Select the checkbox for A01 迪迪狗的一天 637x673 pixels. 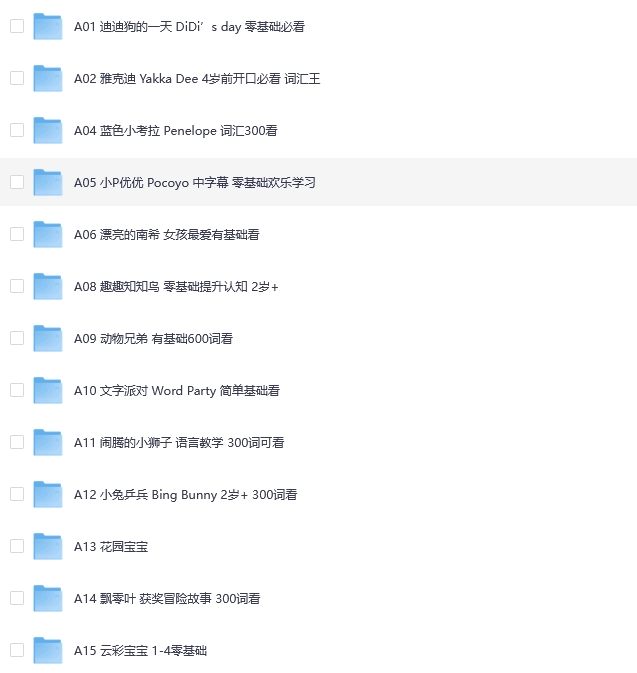(x=17, y=26)
